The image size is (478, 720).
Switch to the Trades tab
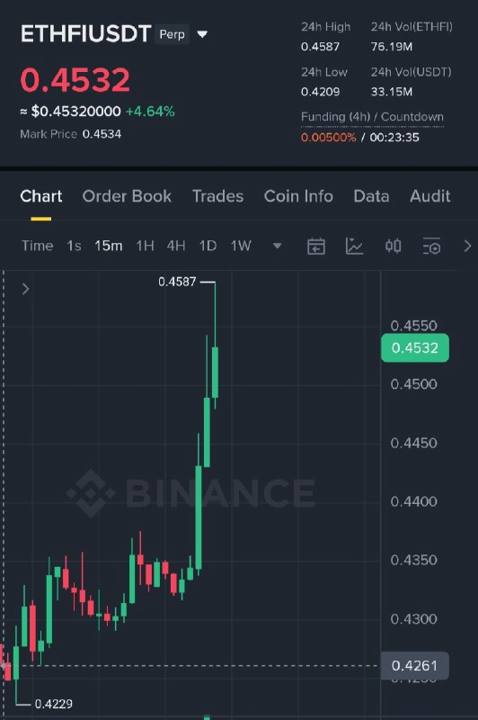[218, 196]
